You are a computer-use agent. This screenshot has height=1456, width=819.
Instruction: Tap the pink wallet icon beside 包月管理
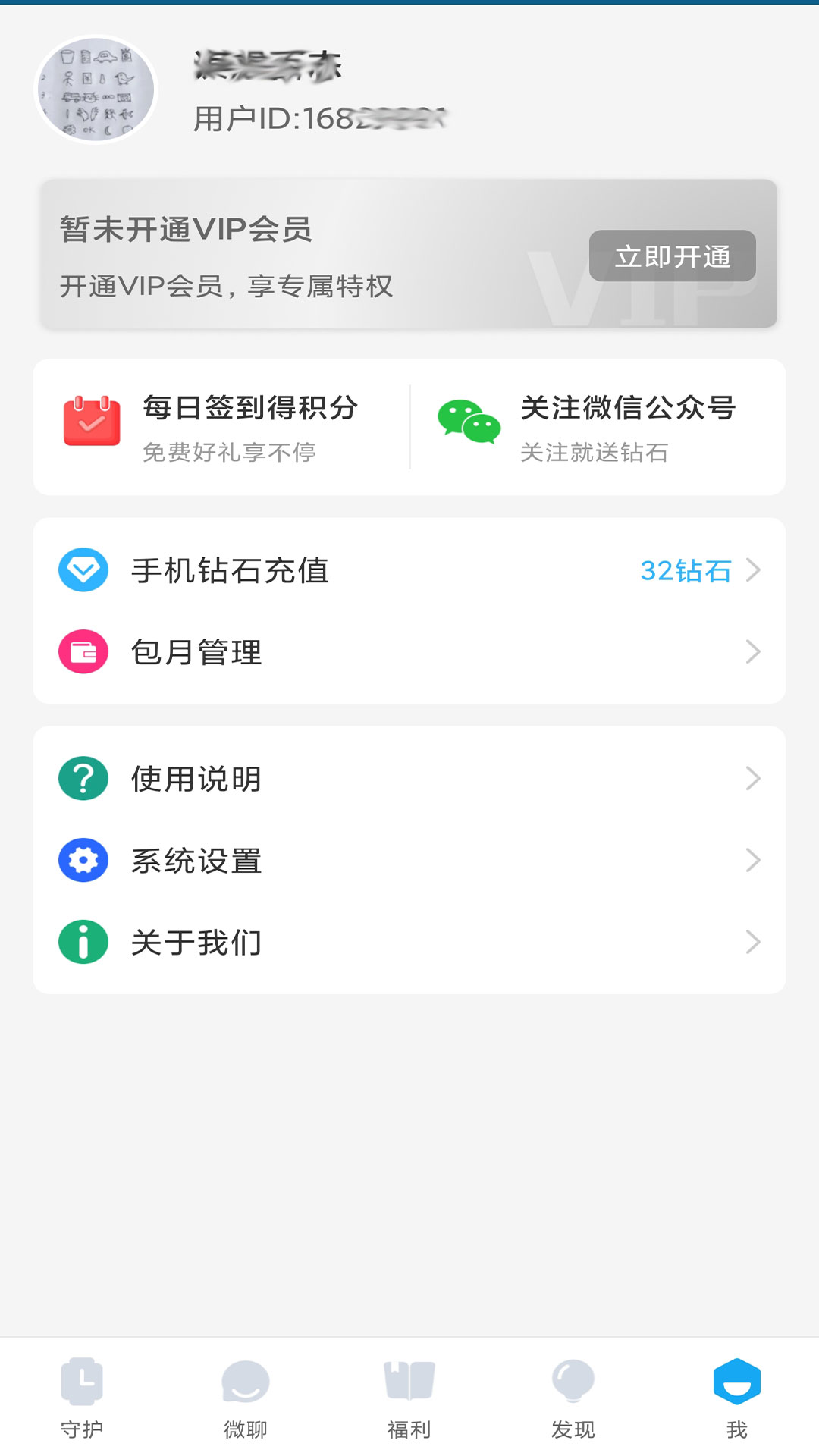click(x=83, y=651)
